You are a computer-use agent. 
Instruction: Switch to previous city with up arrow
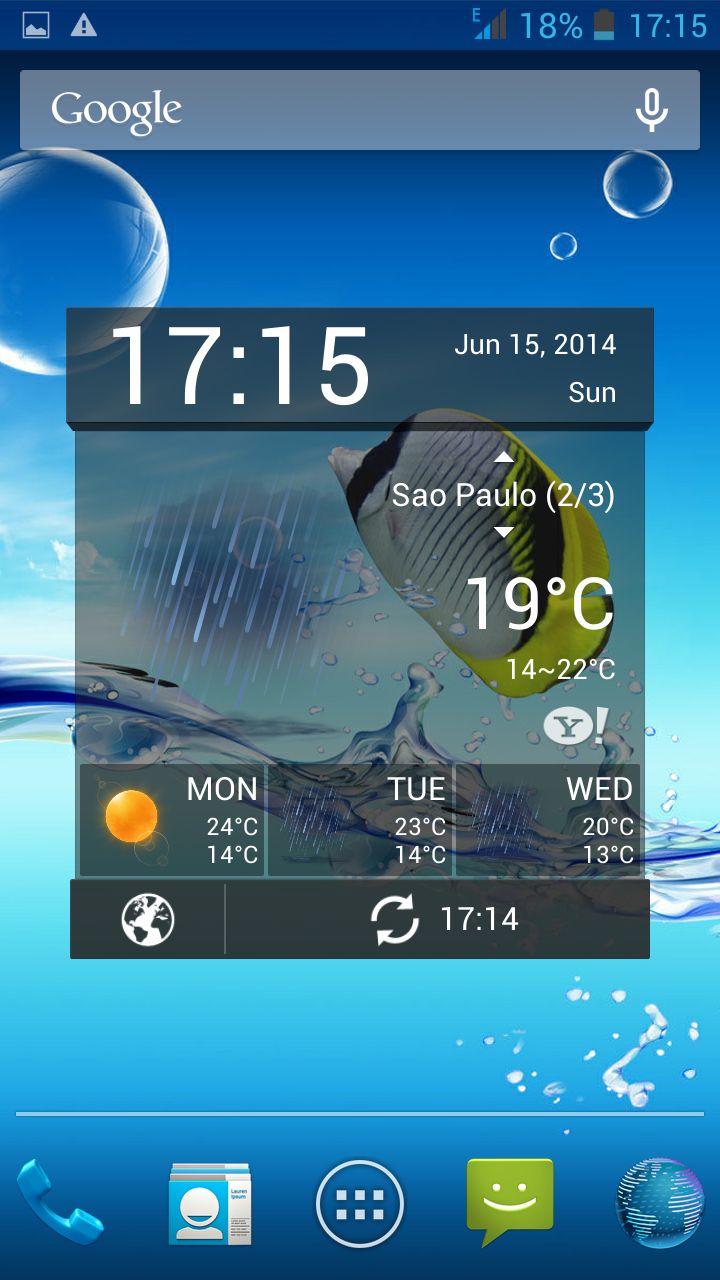point(504,457)
